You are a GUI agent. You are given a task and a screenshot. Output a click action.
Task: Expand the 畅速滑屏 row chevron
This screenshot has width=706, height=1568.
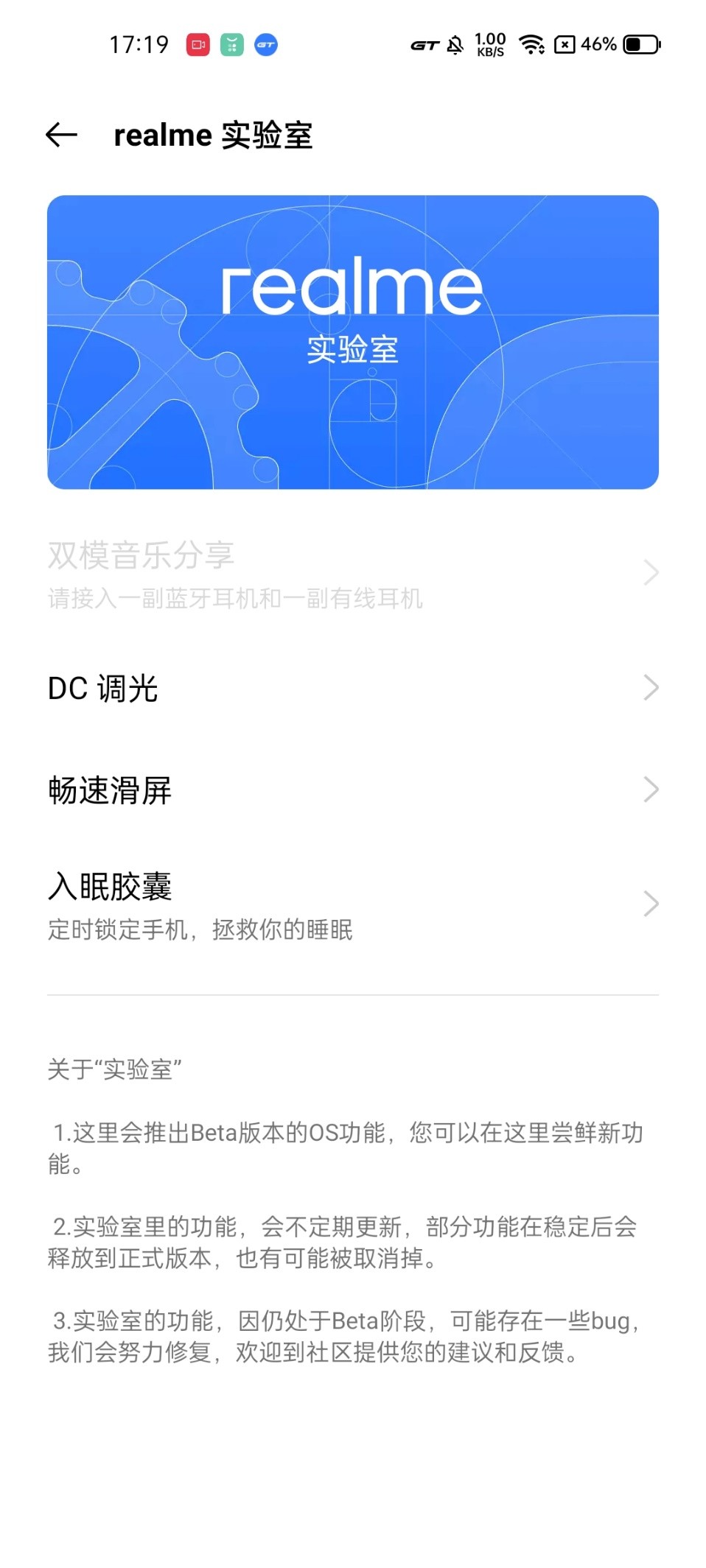651,790
